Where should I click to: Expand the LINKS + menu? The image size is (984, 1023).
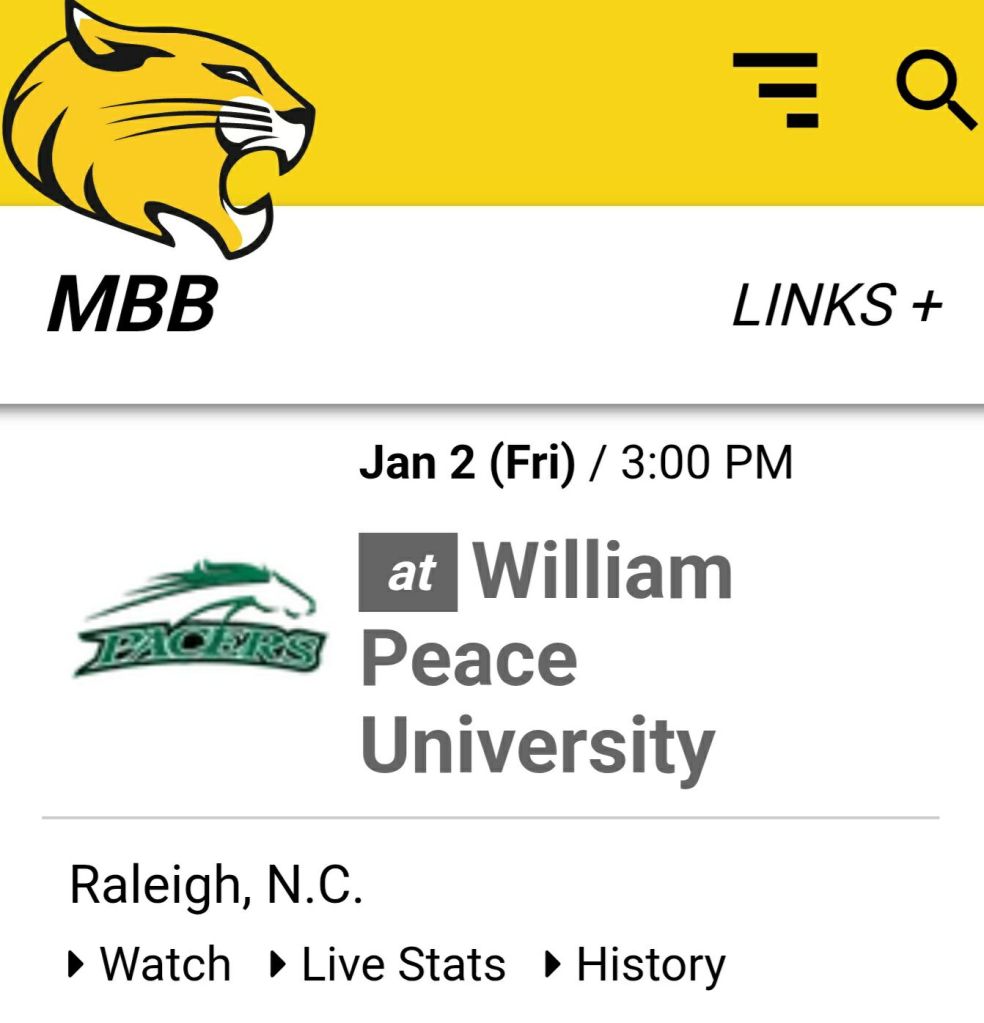[837, 305]
